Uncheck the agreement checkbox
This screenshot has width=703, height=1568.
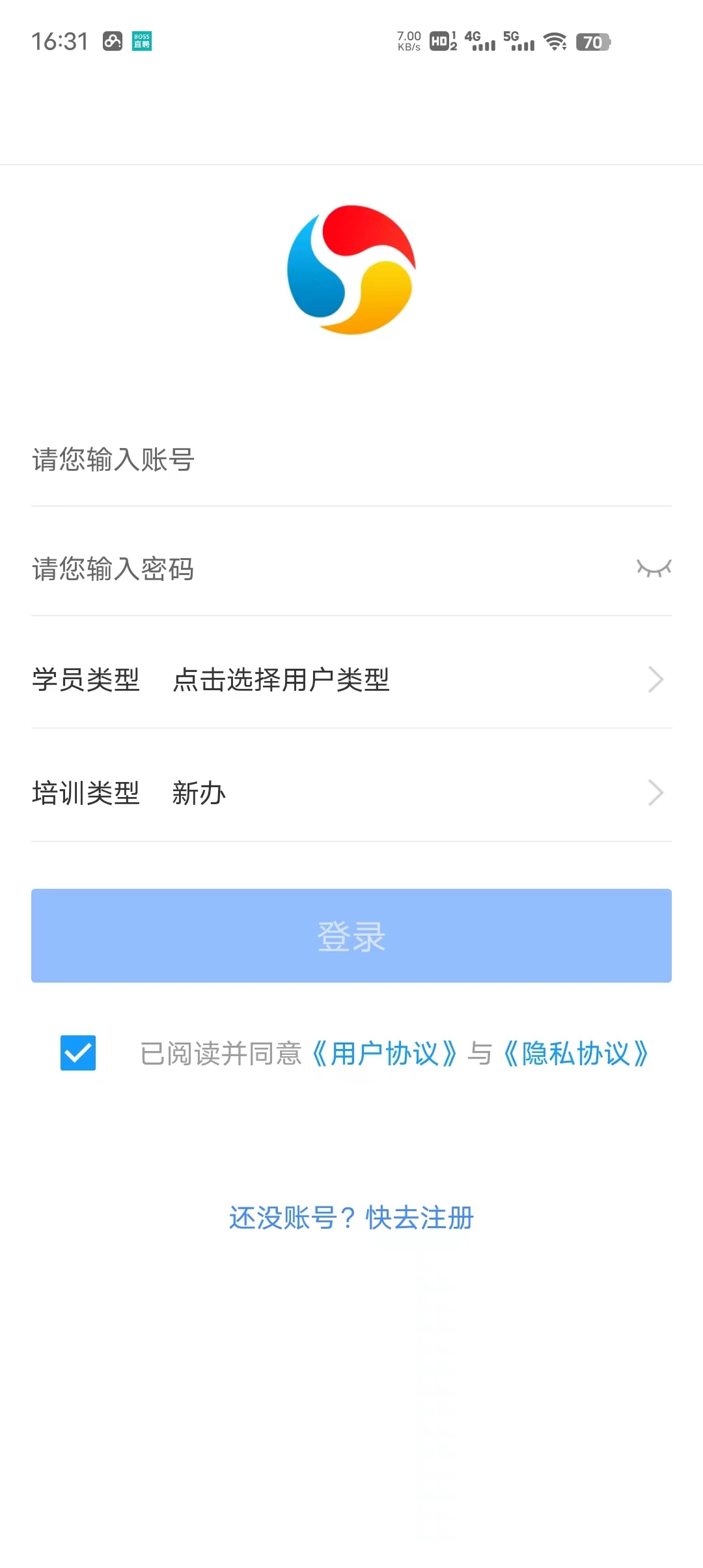(78, 1053)
